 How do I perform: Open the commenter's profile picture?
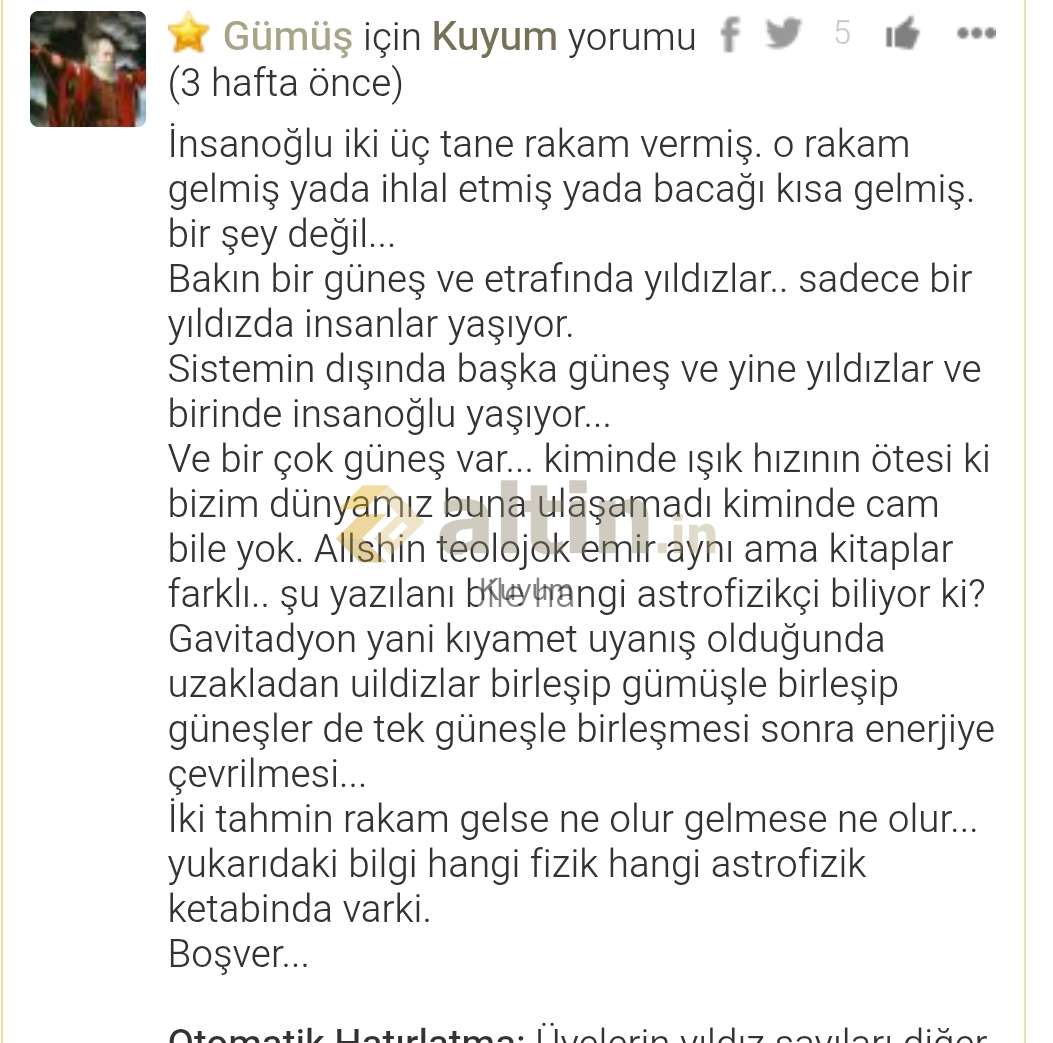[88, 69]
